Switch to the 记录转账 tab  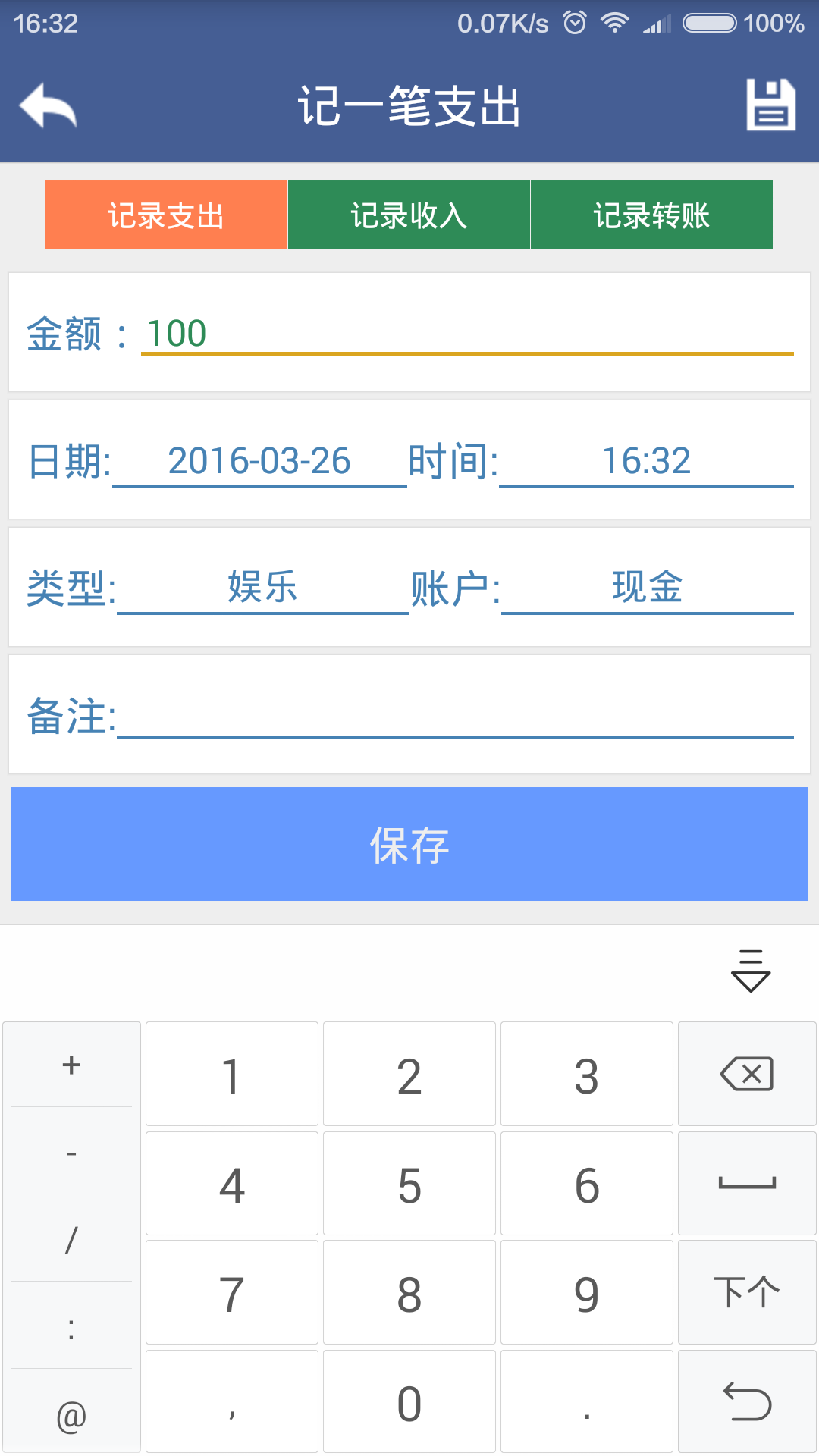pyautogui.click(x=651, y=215)
